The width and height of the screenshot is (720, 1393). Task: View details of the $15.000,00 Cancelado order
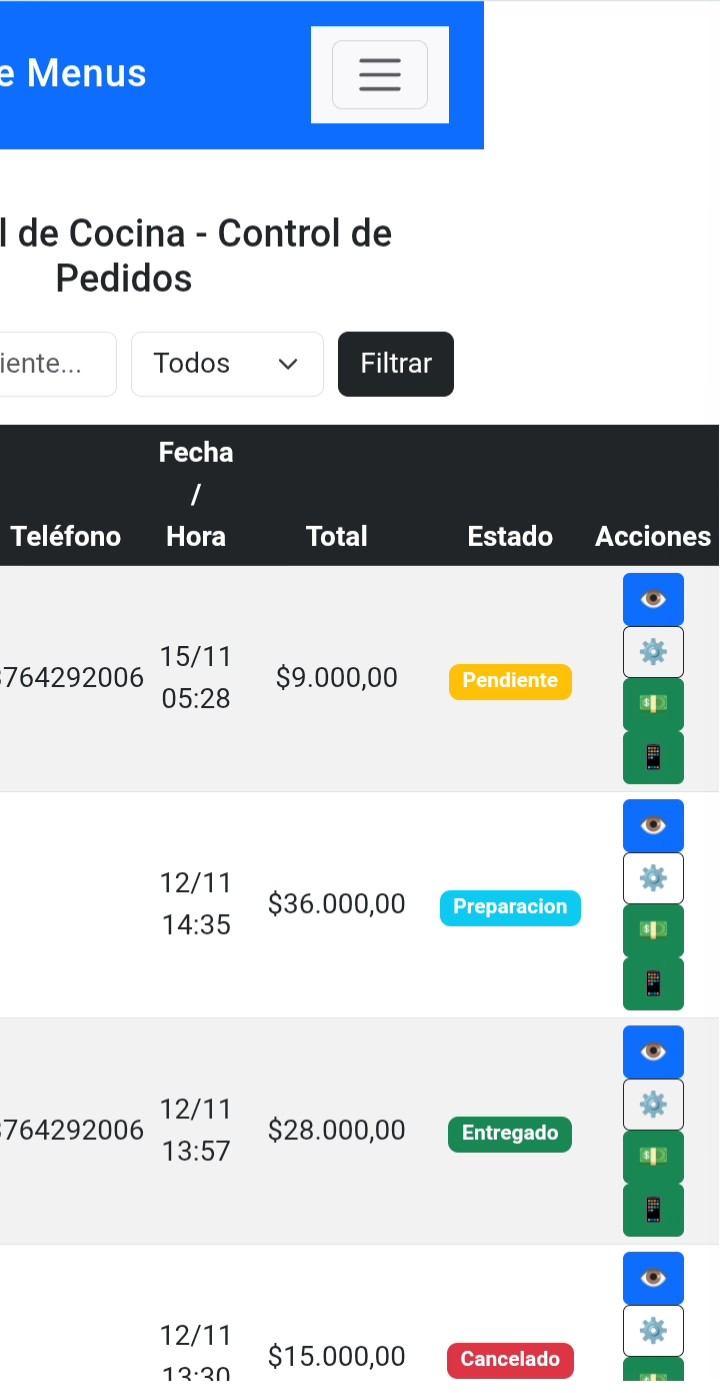click(x=653, y=1277)
